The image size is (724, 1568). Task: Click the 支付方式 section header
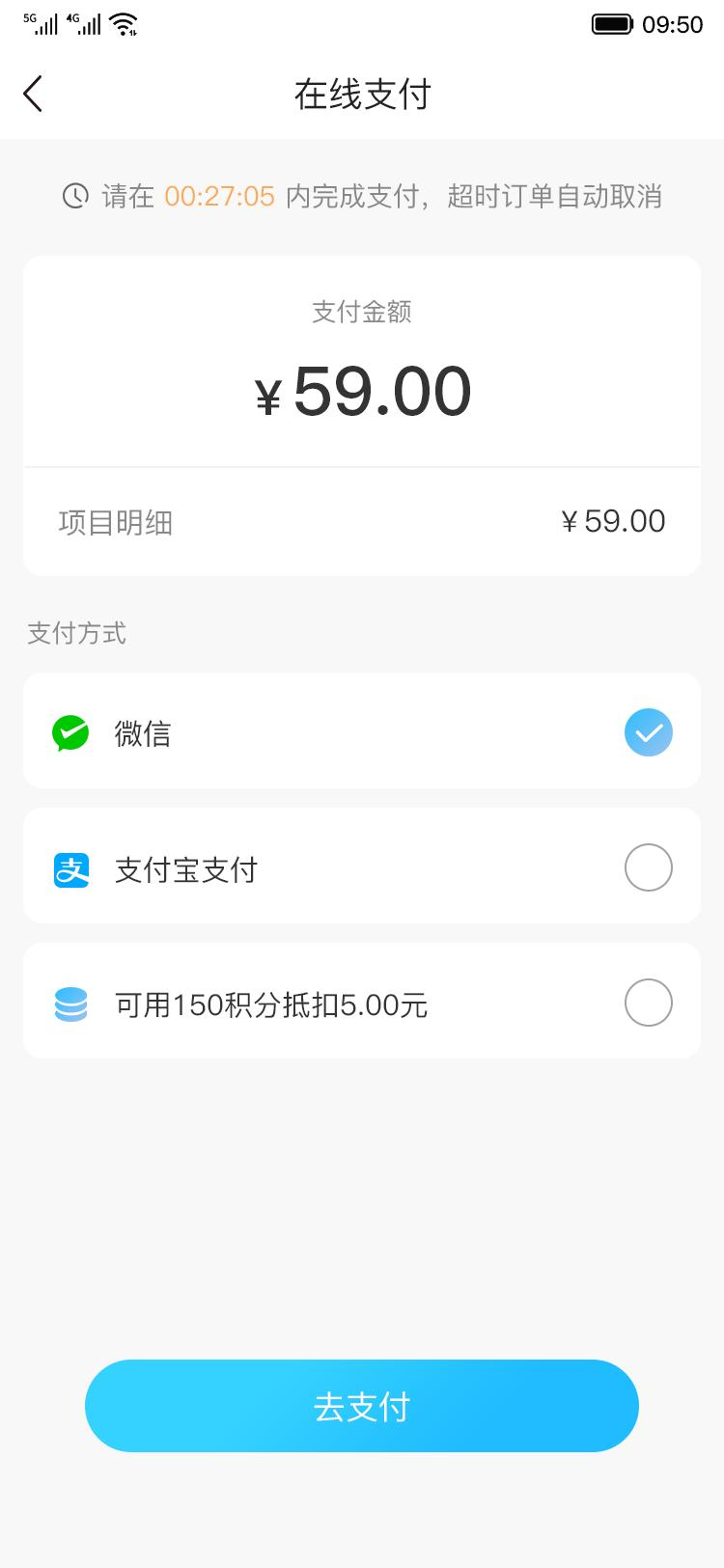coord(76,634)
